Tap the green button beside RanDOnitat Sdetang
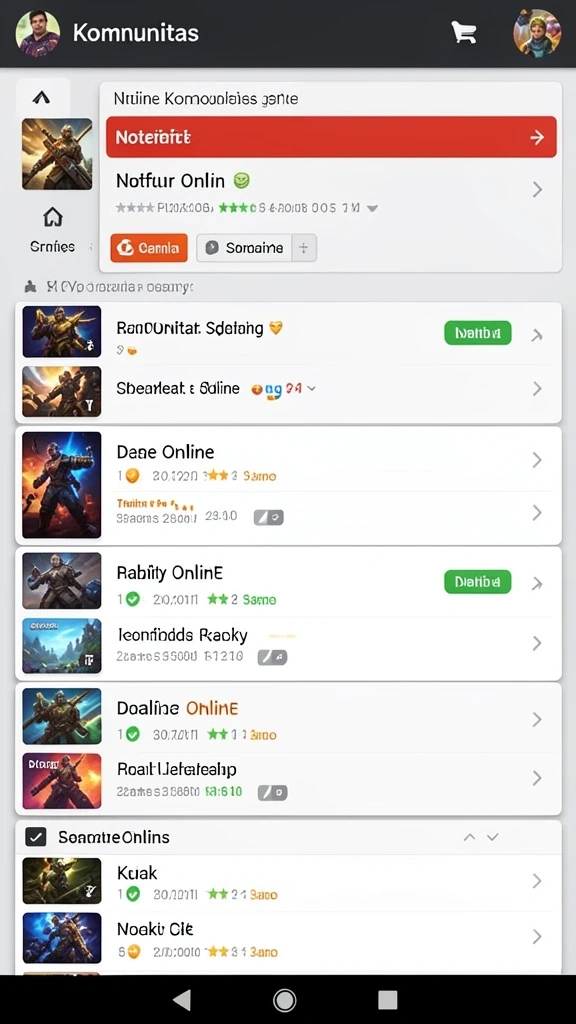Viewport: 576px width, 1024px height. coord(477,334)
